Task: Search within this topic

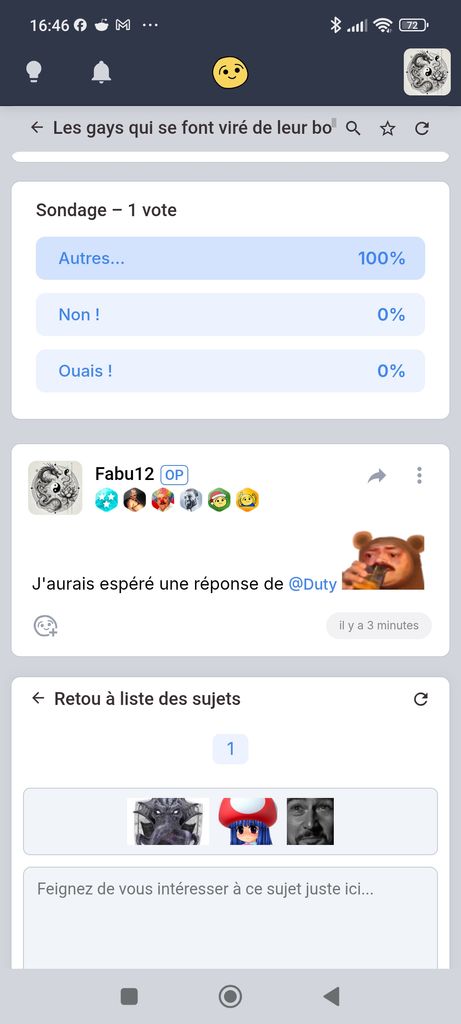Action: (x=353, y=128)
